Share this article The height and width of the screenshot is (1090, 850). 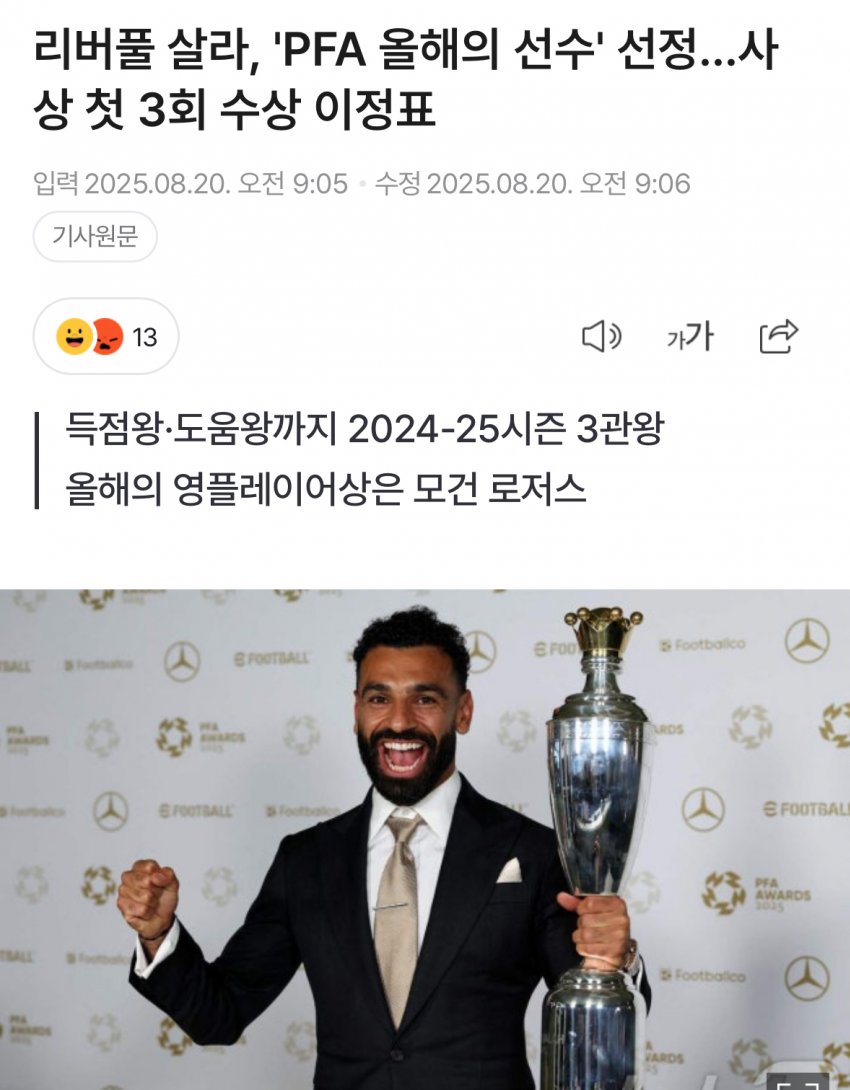click(778, 337)
